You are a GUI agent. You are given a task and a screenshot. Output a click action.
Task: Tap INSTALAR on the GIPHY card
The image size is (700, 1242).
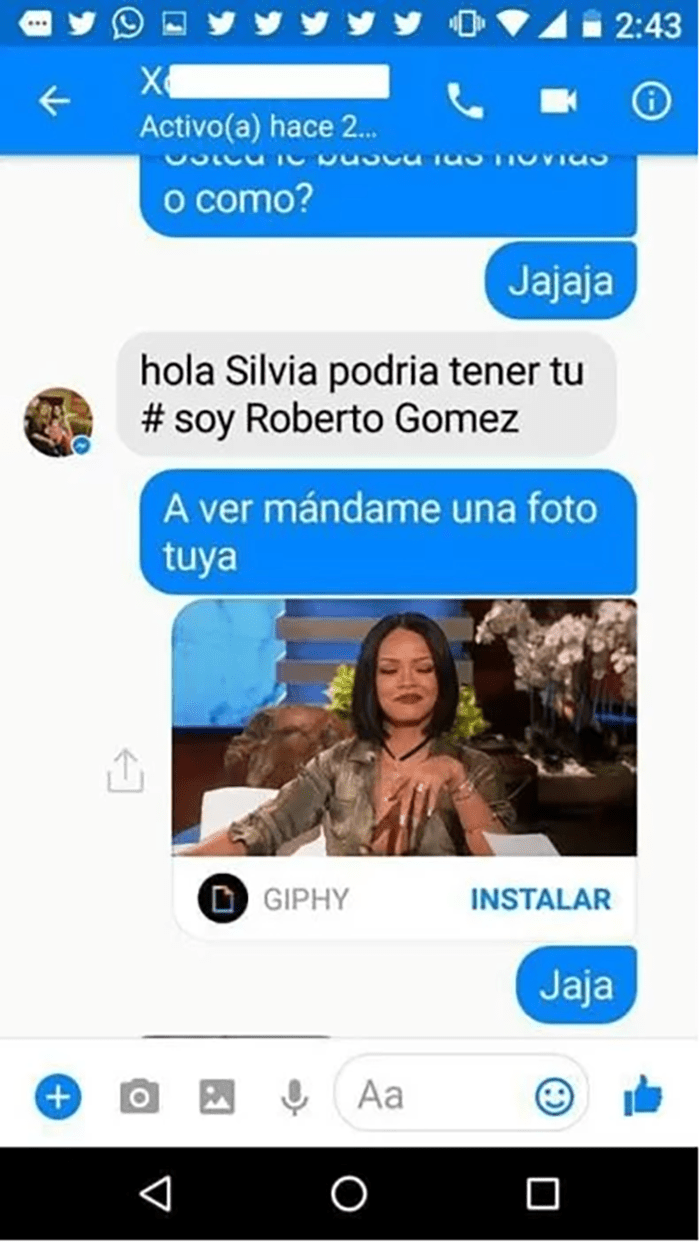540,899
